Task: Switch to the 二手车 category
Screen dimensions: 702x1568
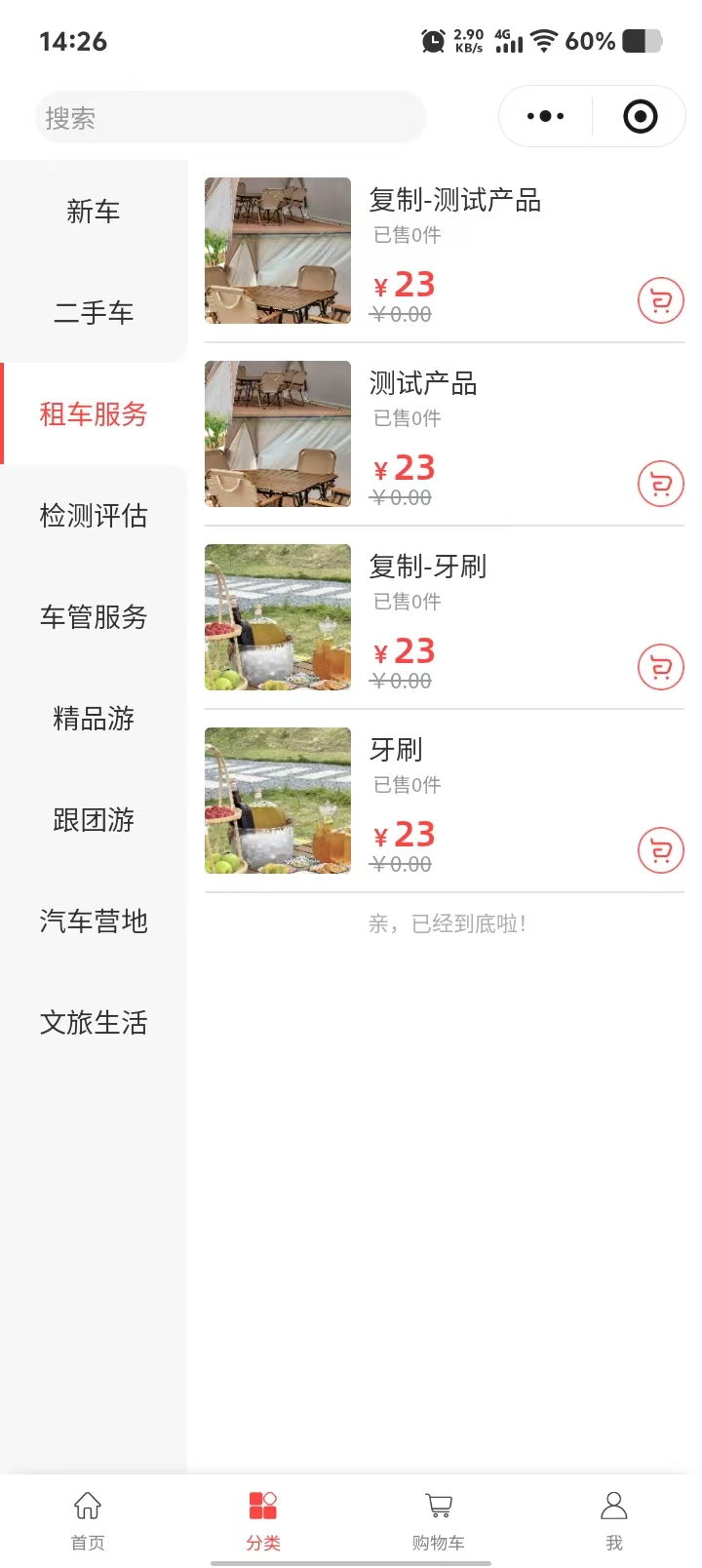Action: (x=94, y=313)
